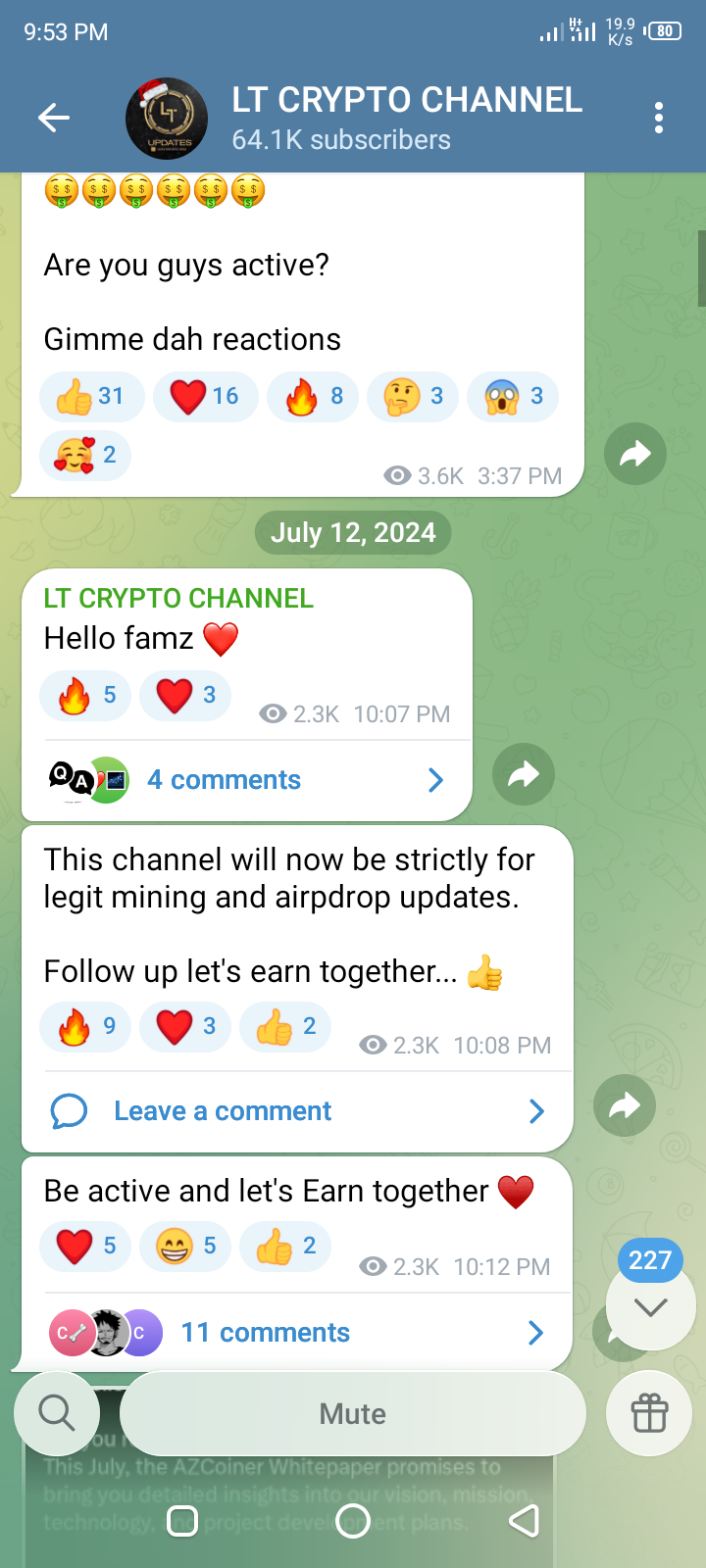Open the gift button
The image size is (706, 1568).
(x=650, y=1413)
